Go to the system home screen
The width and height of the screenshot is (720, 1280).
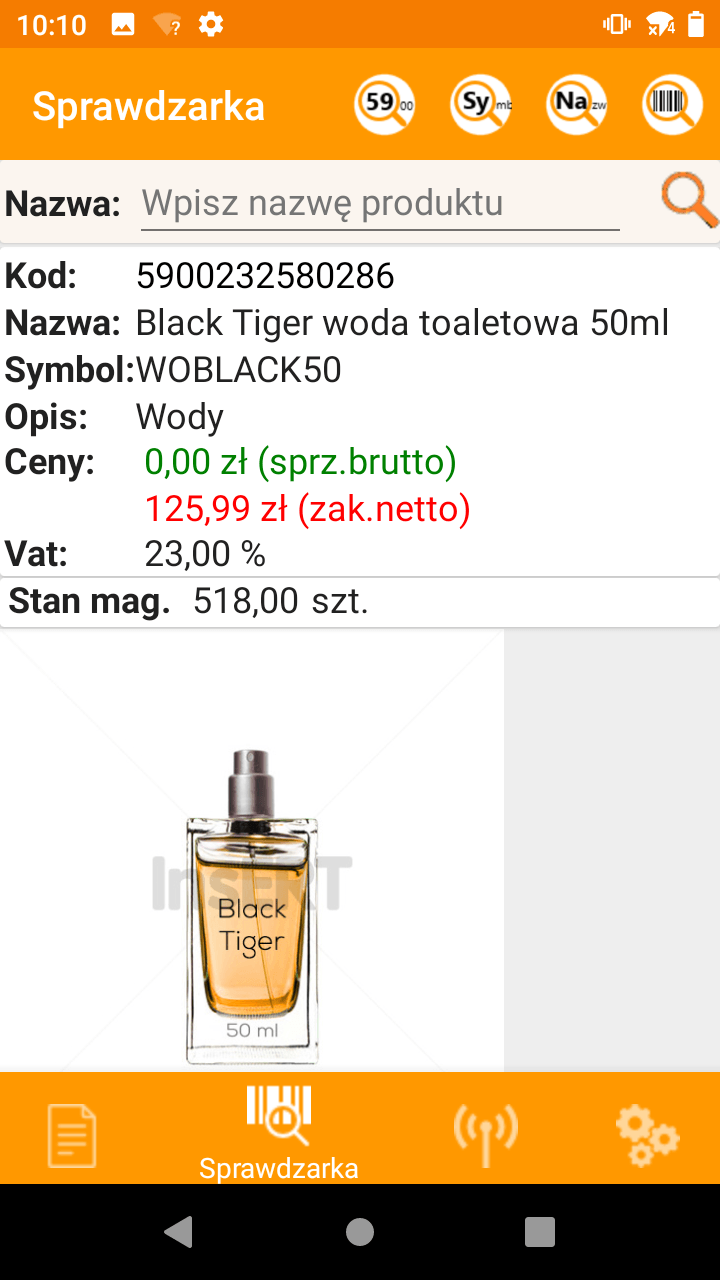coord(360,1232)
